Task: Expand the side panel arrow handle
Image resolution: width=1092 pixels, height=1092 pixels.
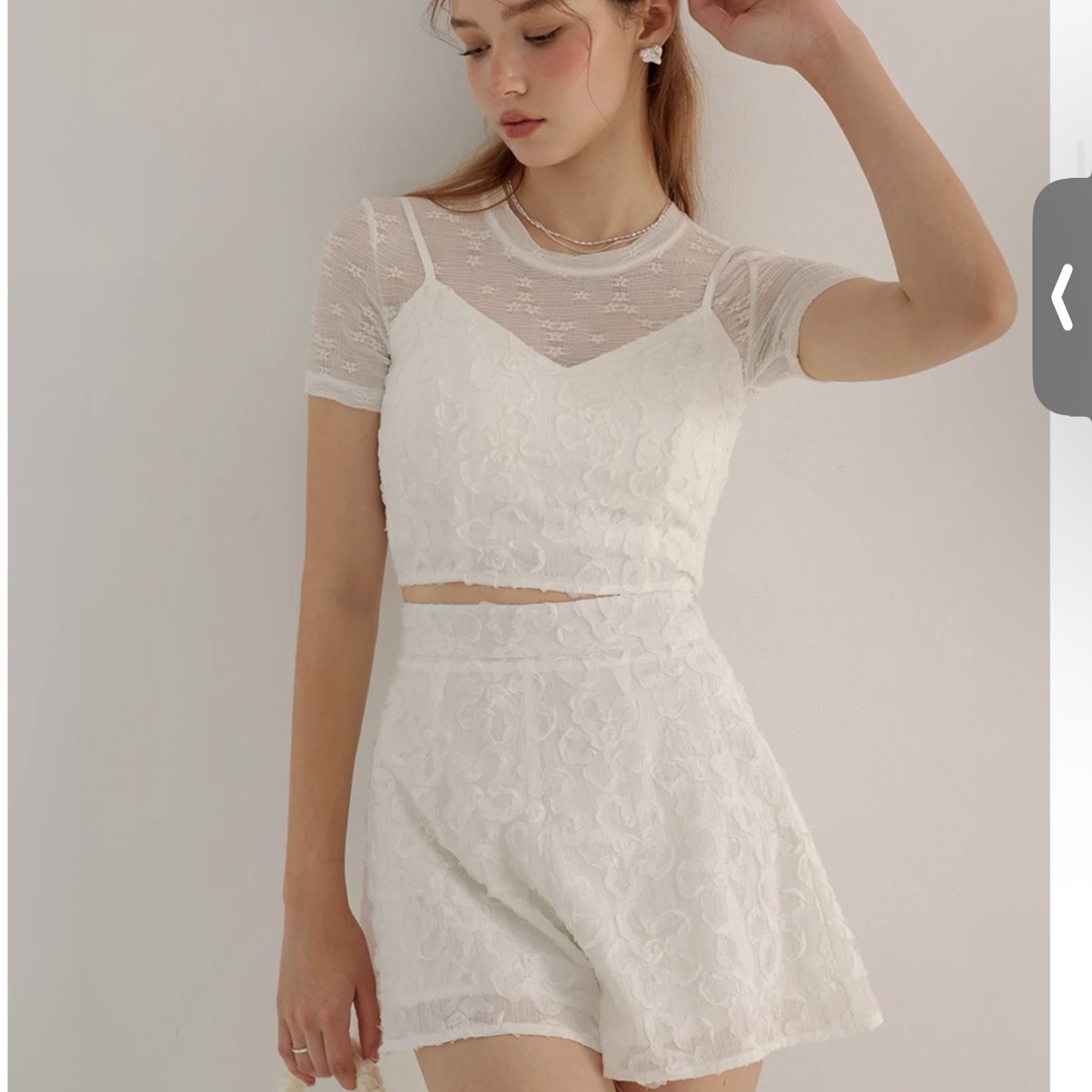Action: click(1064, 296)
